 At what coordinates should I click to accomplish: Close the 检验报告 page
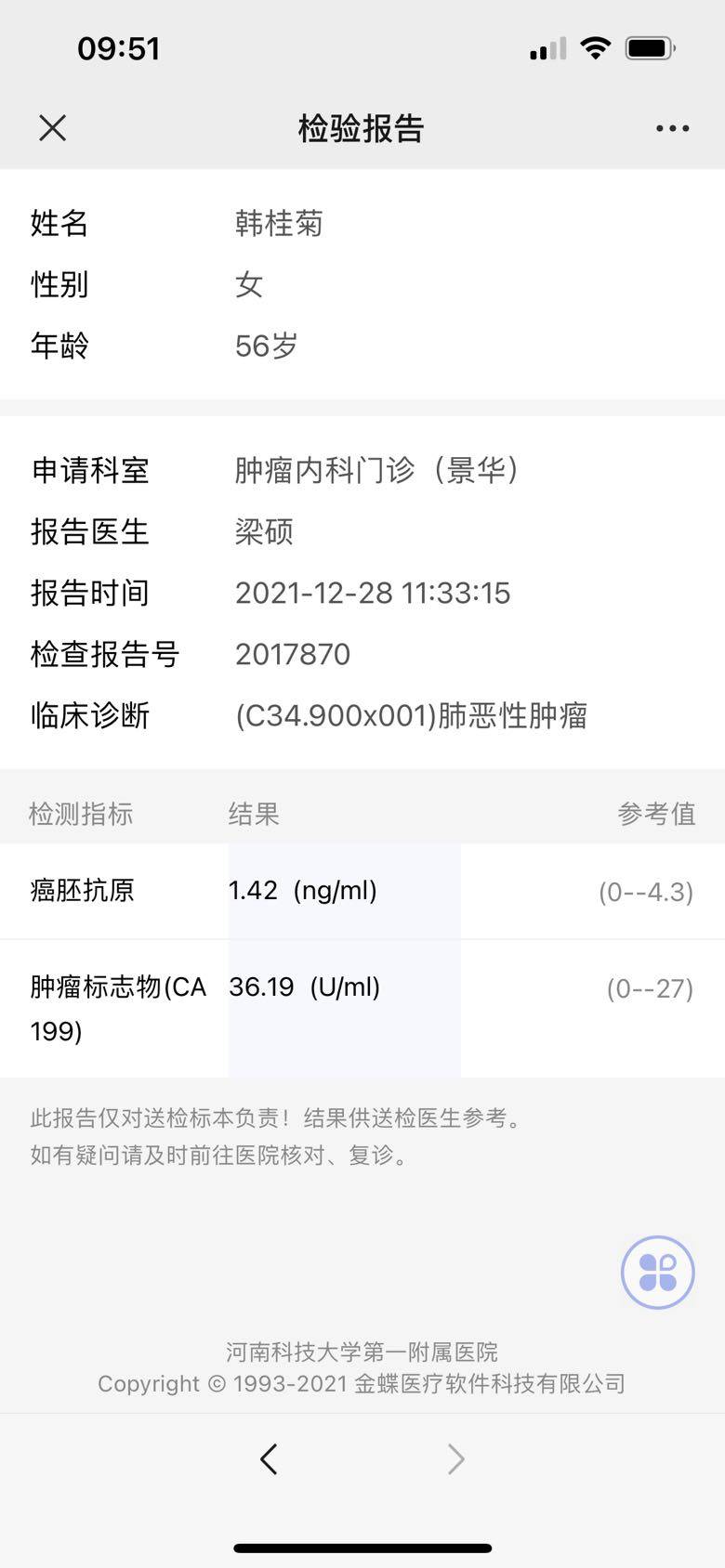(x=53, y=128)
